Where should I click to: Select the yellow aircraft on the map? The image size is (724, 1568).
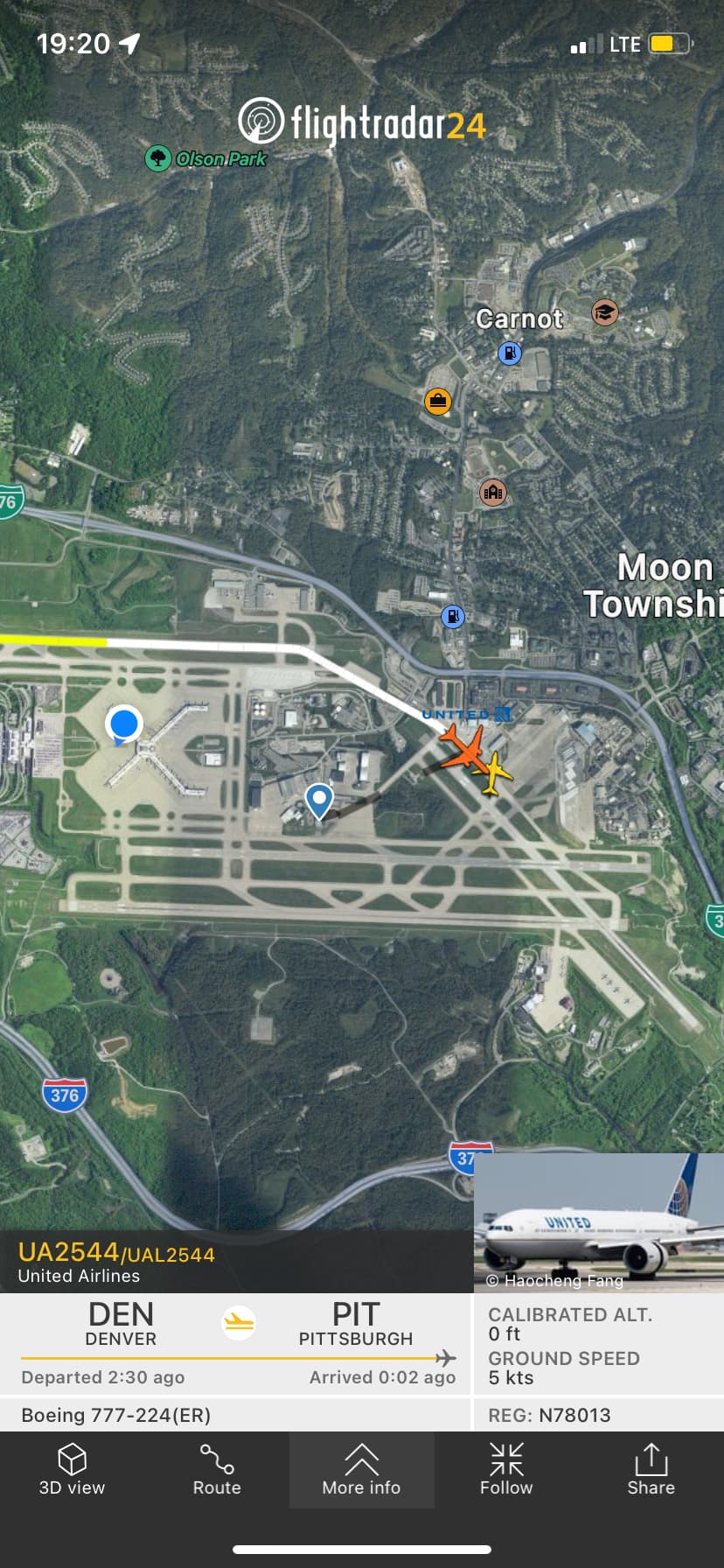pyautogui.click(x=495, y=773)
